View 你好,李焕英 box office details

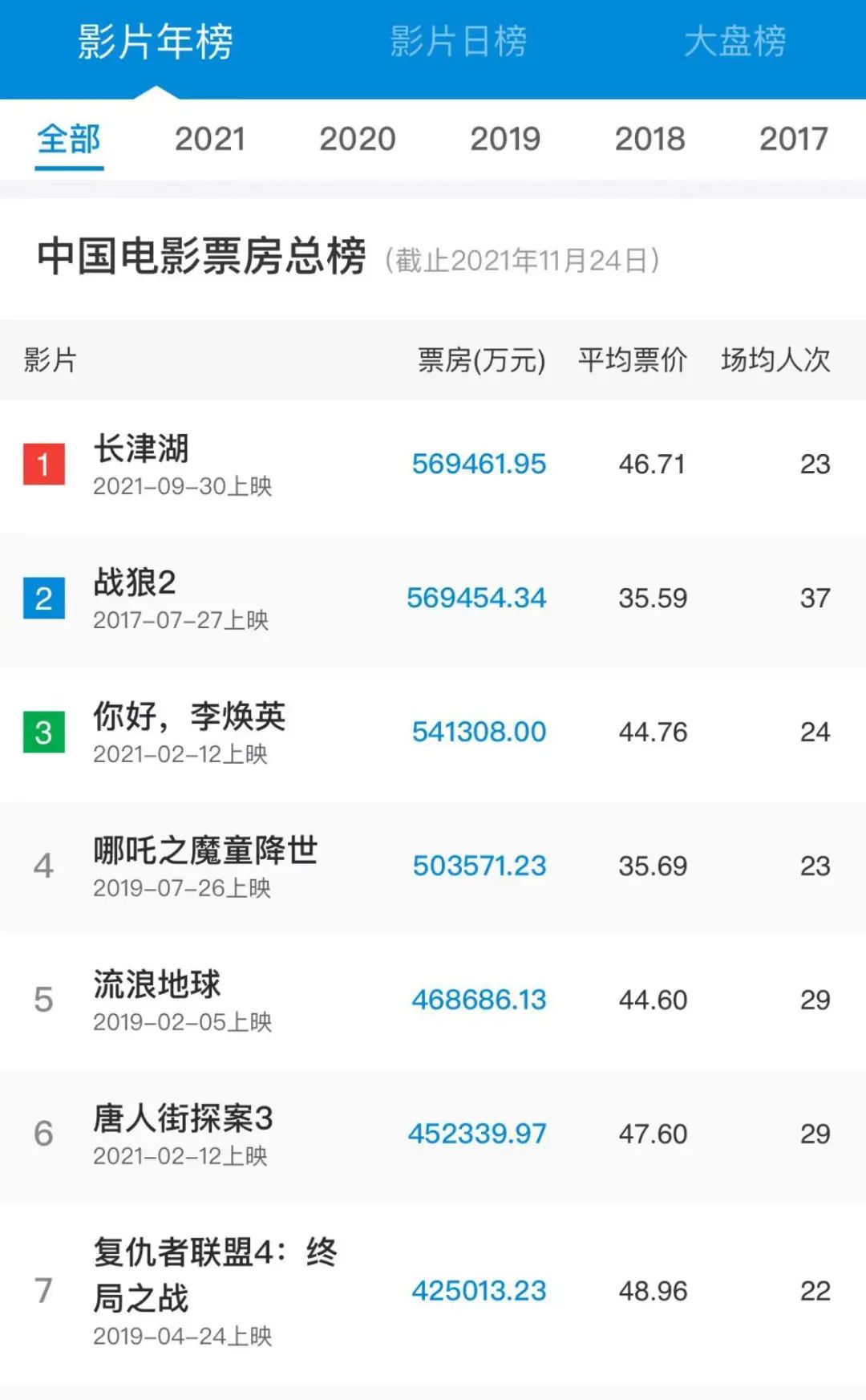[433, 733]
